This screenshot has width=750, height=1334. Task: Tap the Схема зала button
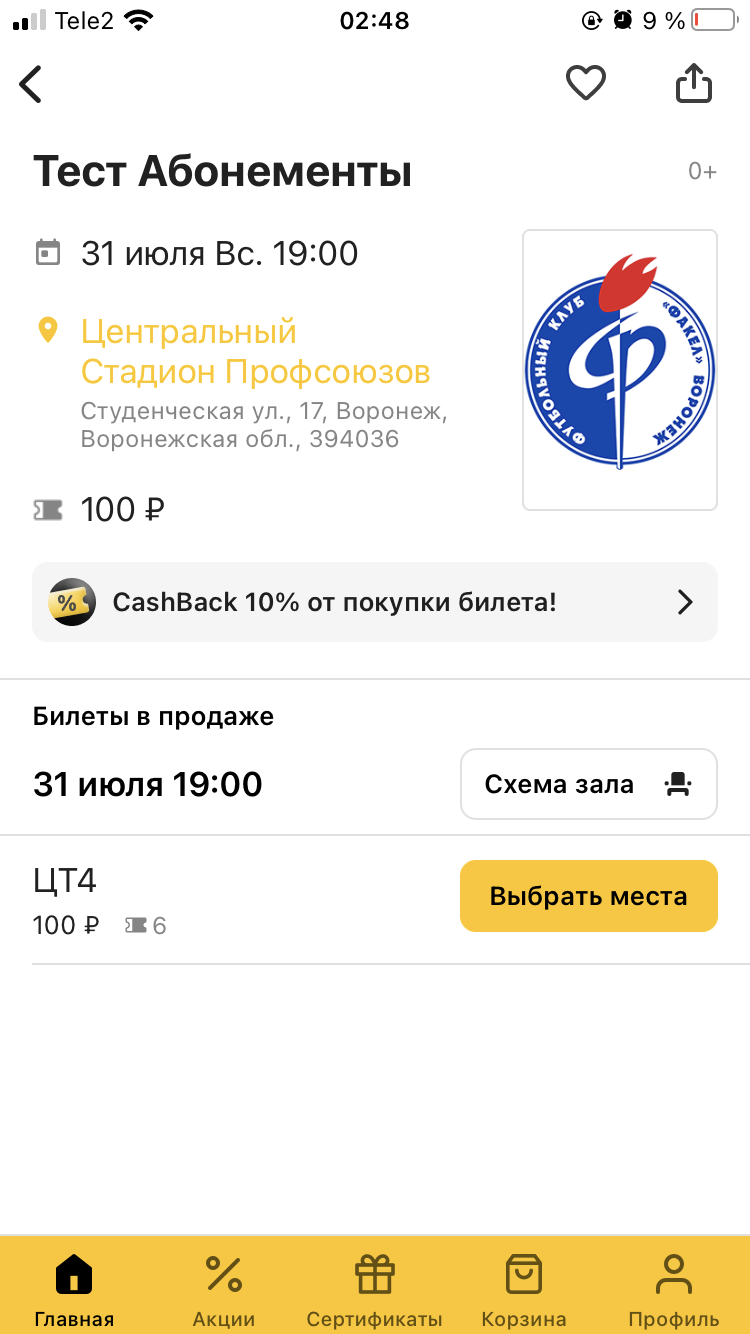(589, 784)
